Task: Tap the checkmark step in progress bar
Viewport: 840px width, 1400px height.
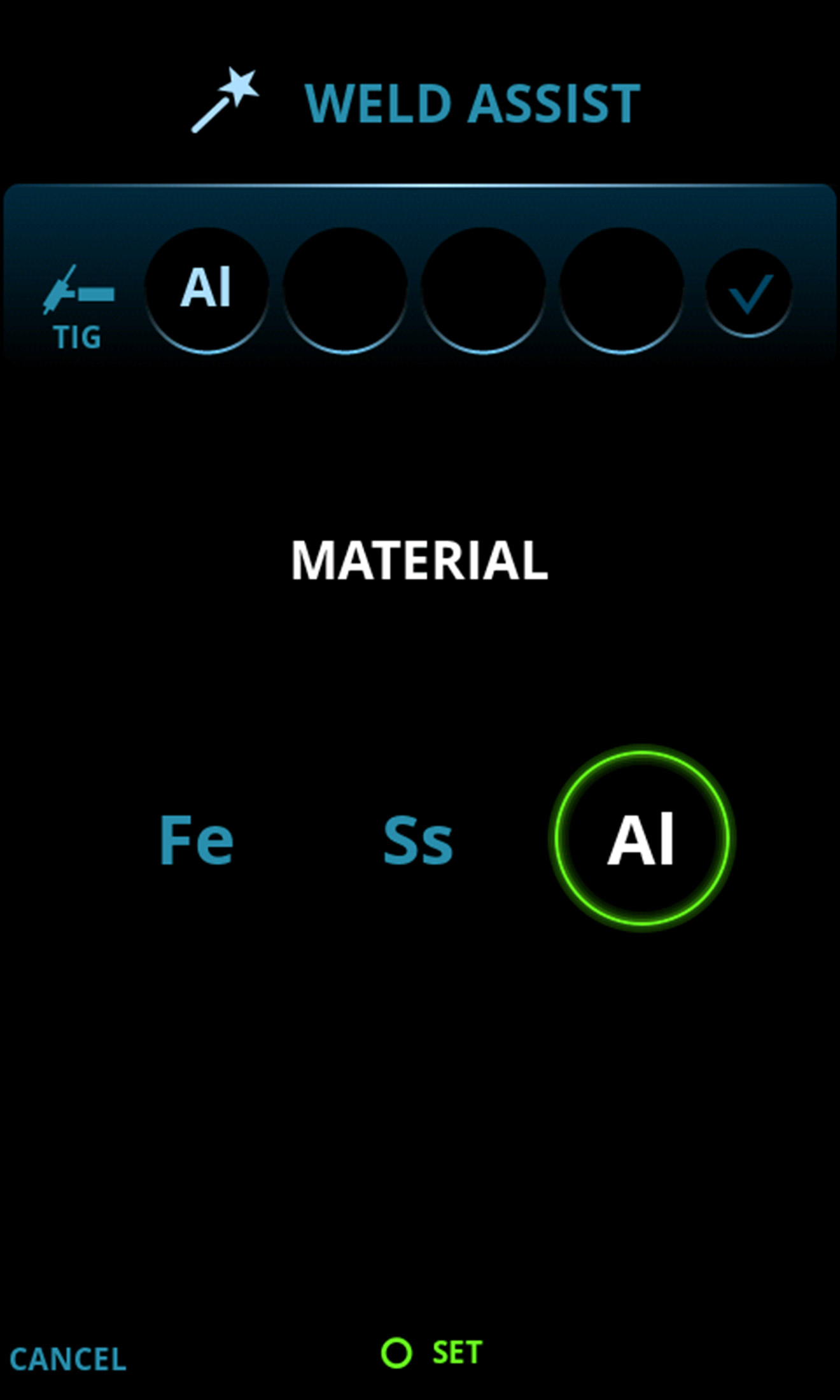Action: 749,292
